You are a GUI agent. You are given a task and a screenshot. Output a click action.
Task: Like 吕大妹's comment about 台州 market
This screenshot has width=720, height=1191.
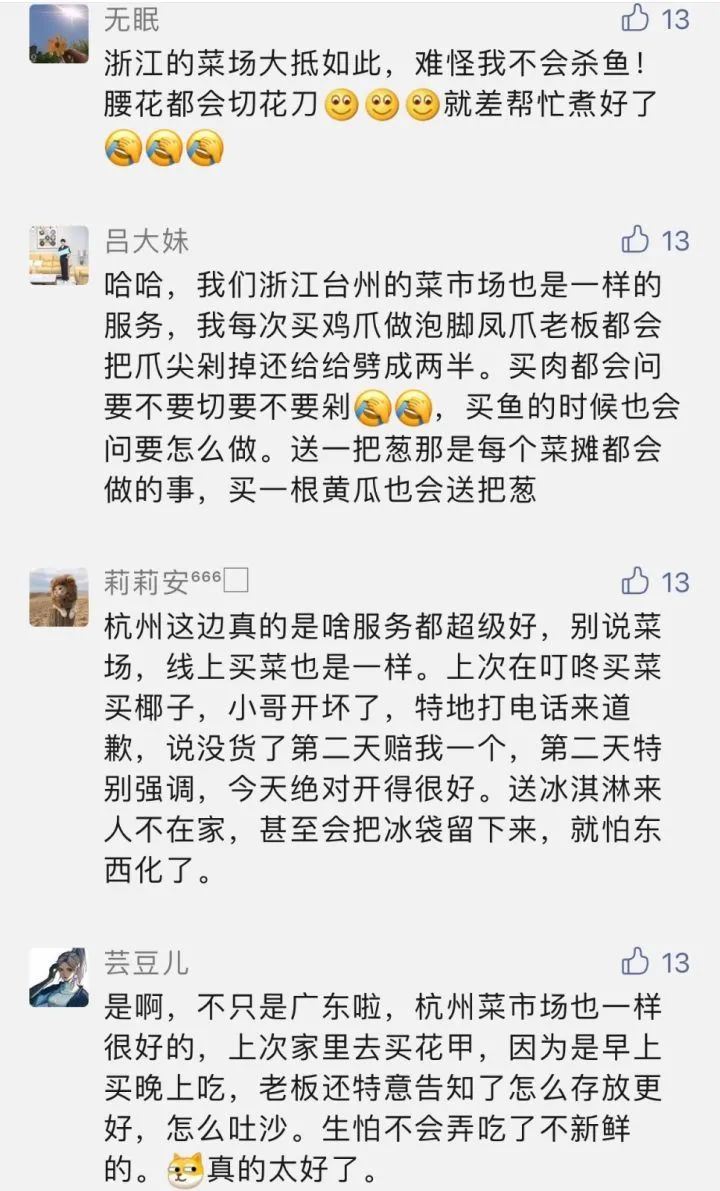coord(636,240)
